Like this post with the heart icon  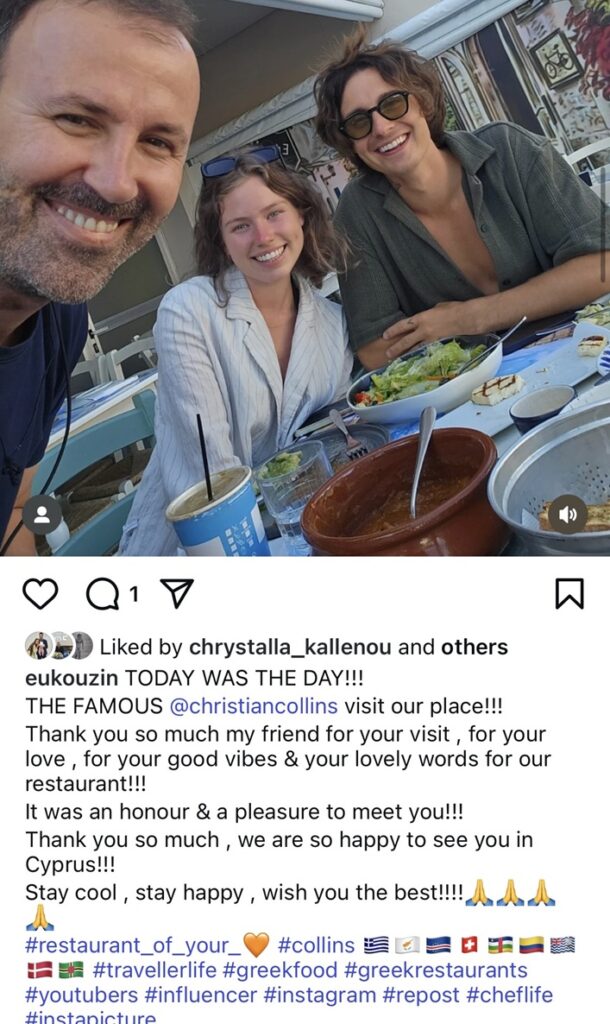40,594
